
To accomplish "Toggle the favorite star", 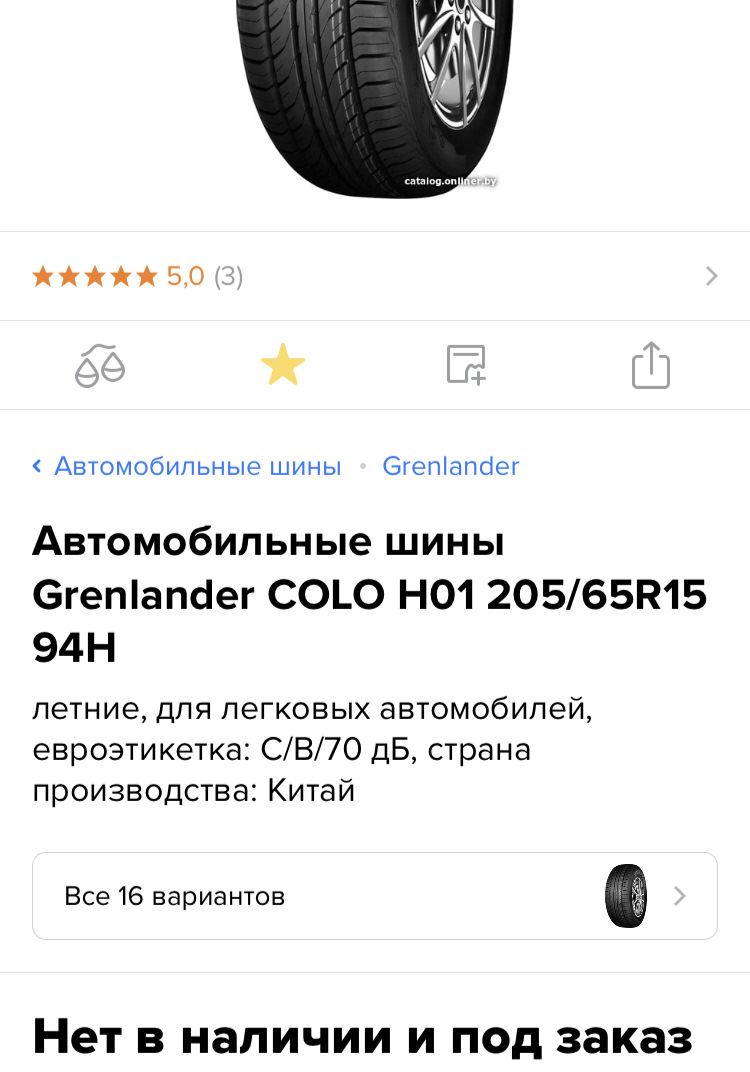I will tap(283, 365).
